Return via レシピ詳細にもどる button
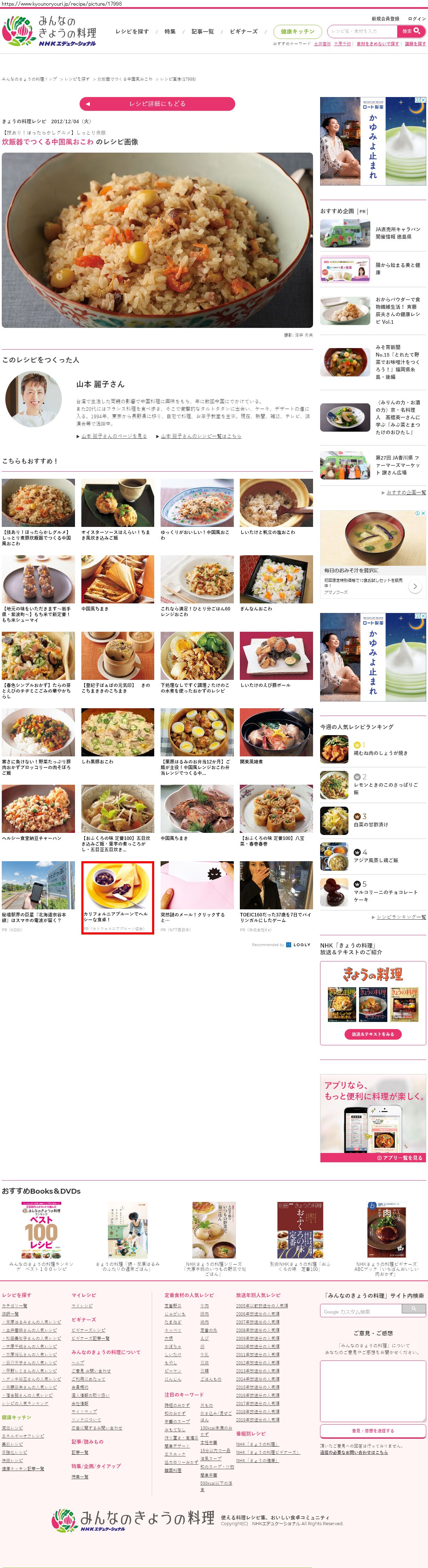 pos(157,104)
